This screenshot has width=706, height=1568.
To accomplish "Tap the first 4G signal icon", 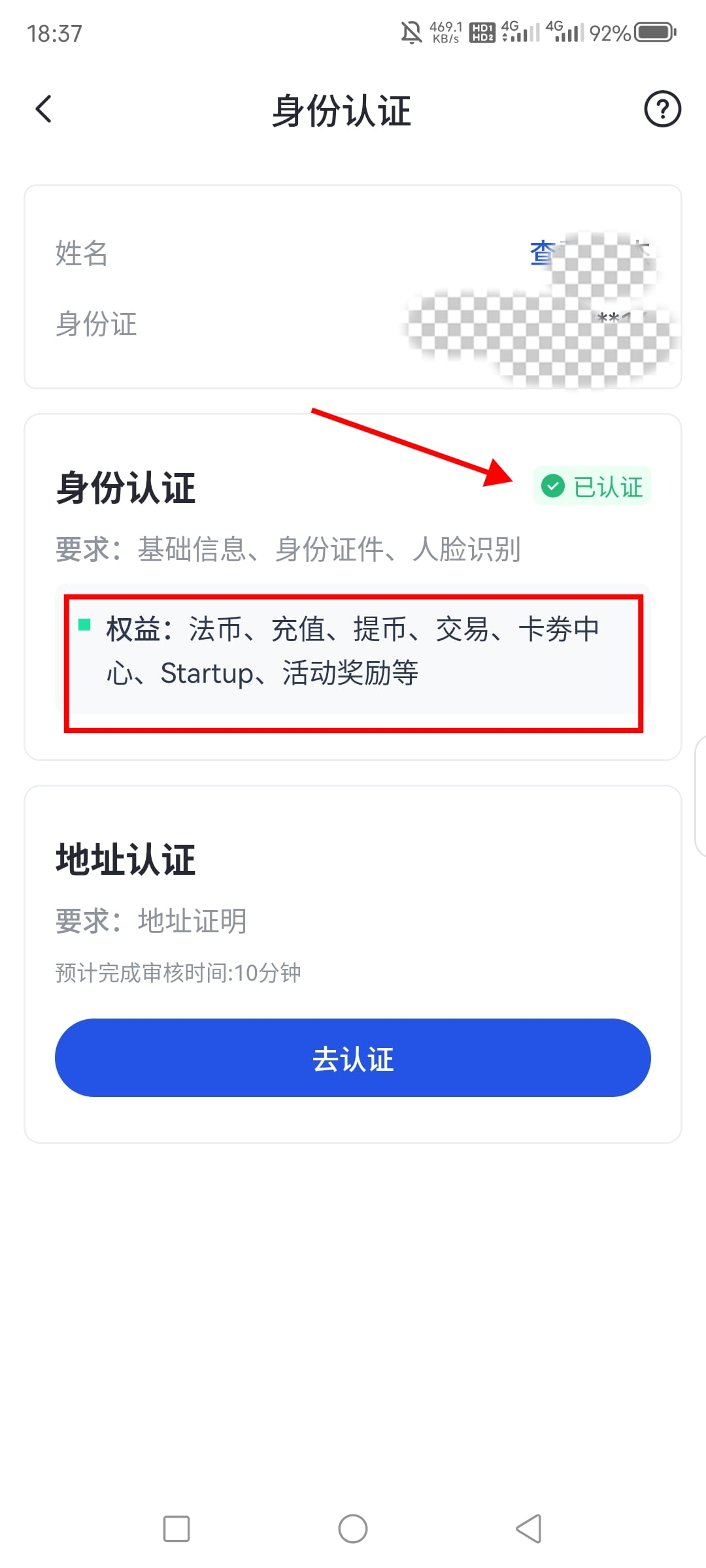I will point(516,33).
